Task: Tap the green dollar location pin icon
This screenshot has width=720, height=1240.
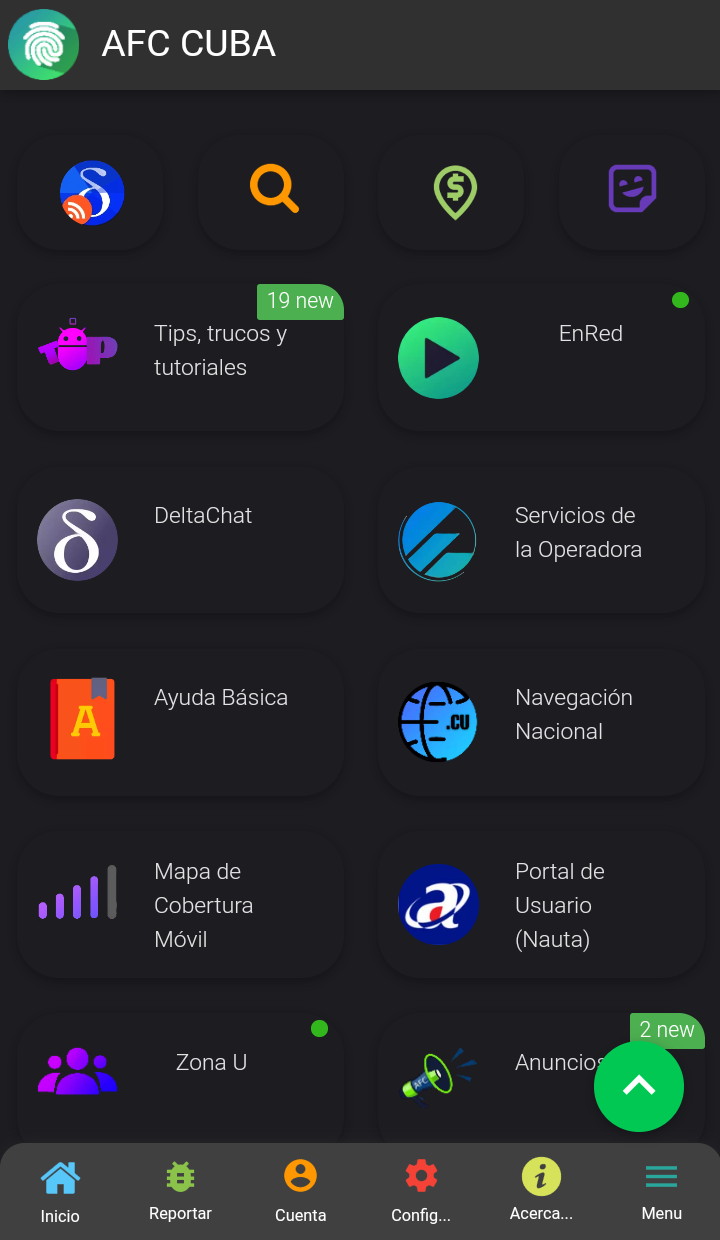Action: point(454,190)
